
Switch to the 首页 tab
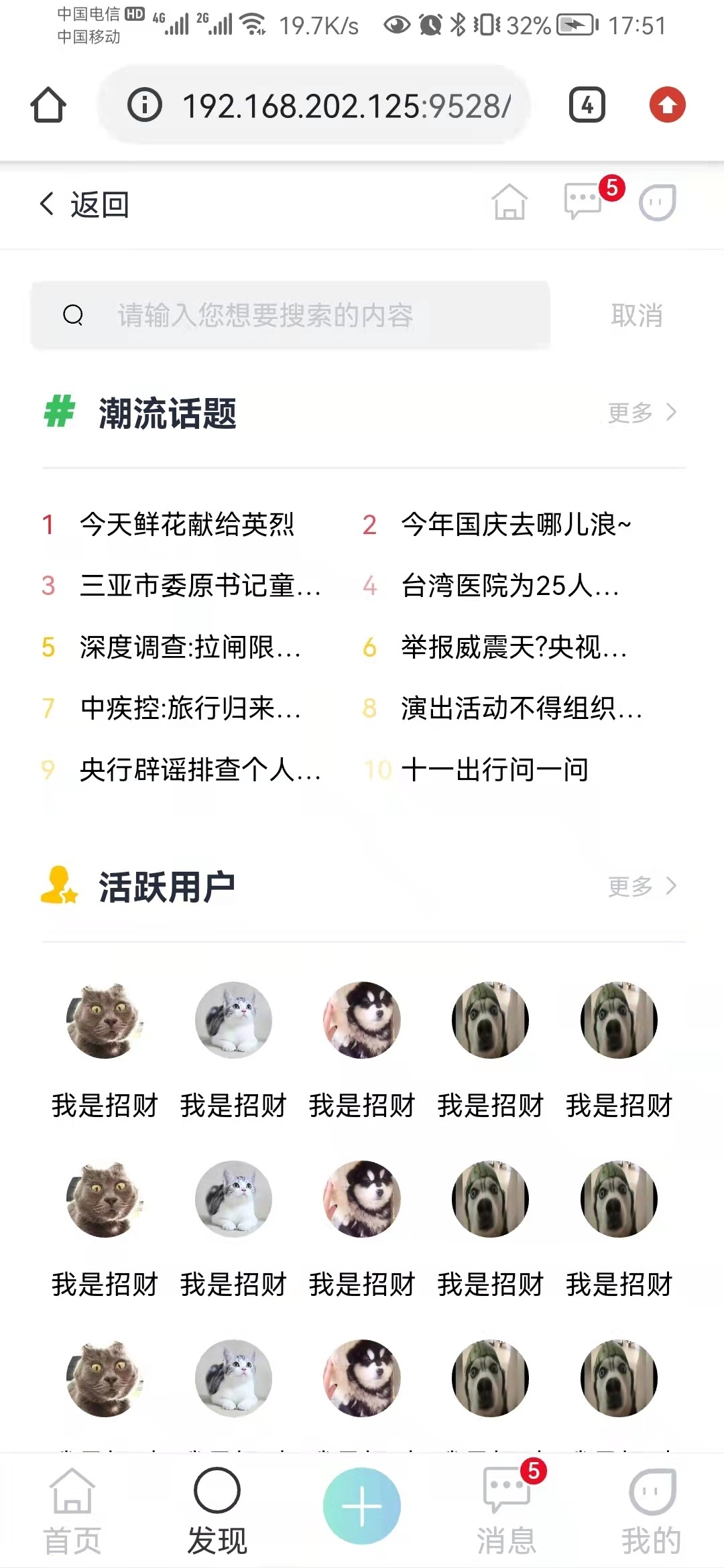pos(72,1512)
